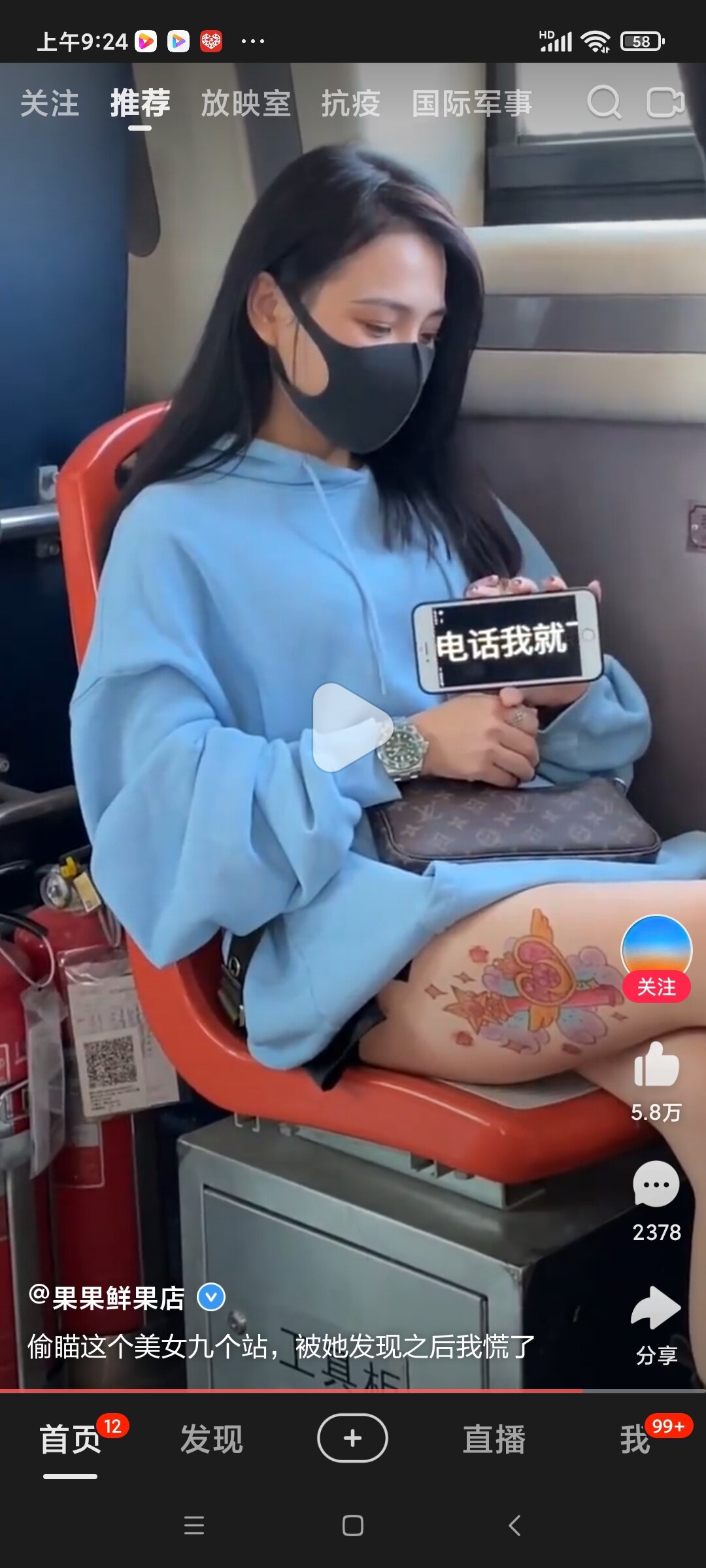Open the search icon
The width and height of the screenshot is (706, 1568).
[x=603, y=103]
